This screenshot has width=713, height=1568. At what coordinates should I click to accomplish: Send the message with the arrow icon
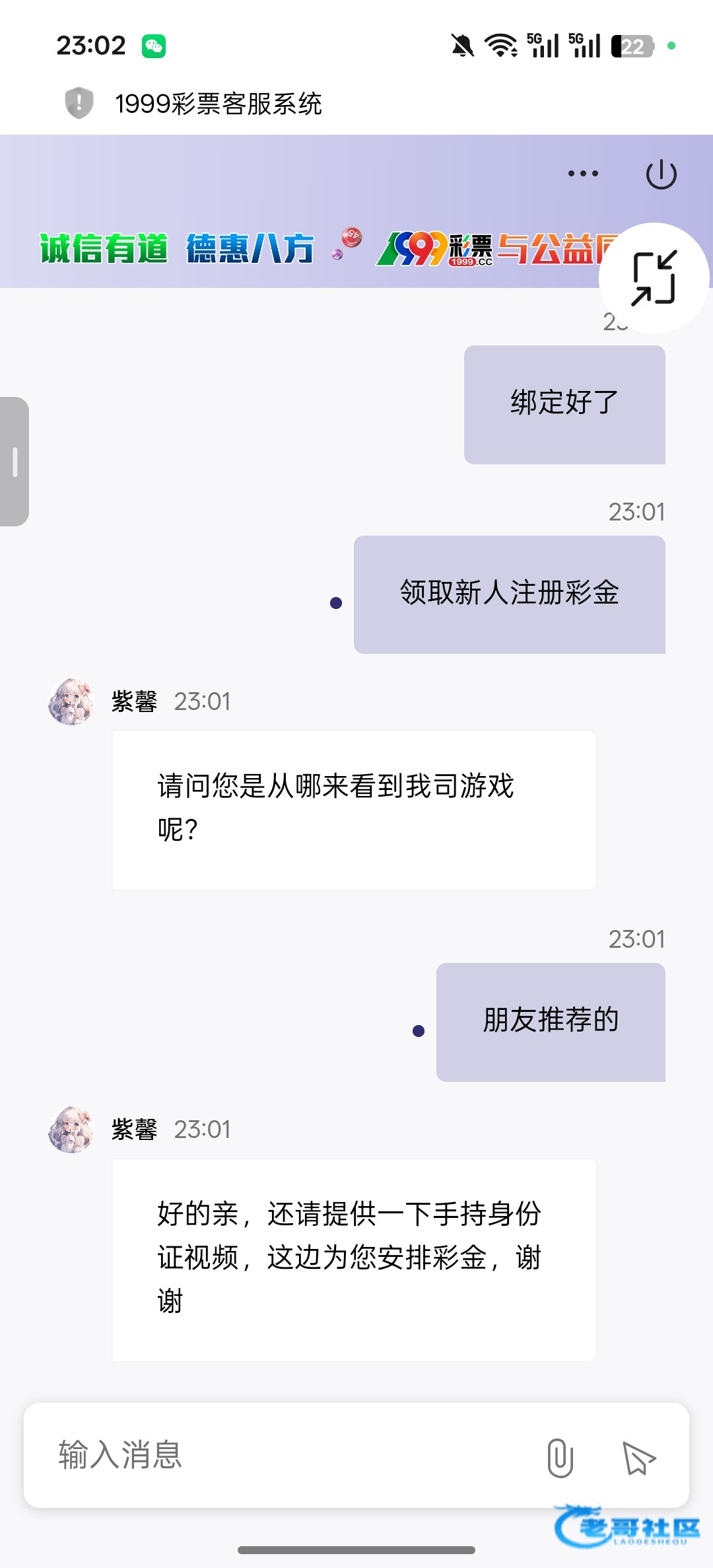click(x=638, y=1458)
